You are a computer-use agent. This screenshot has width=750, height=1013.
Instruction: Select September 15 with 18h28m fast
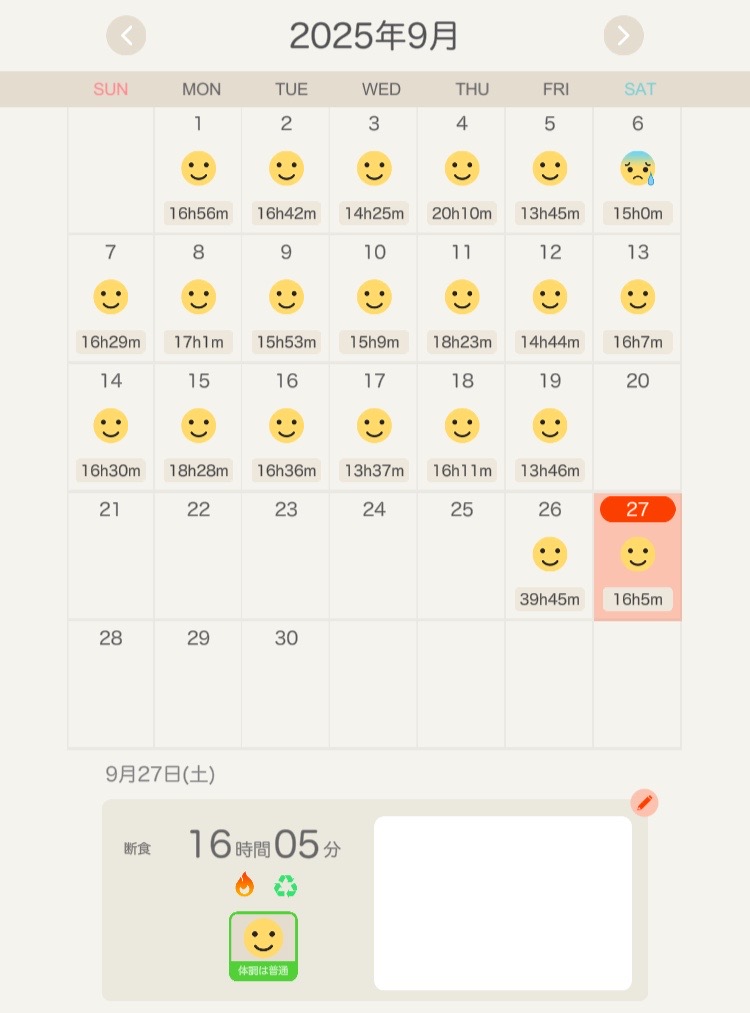pos(198,427)
